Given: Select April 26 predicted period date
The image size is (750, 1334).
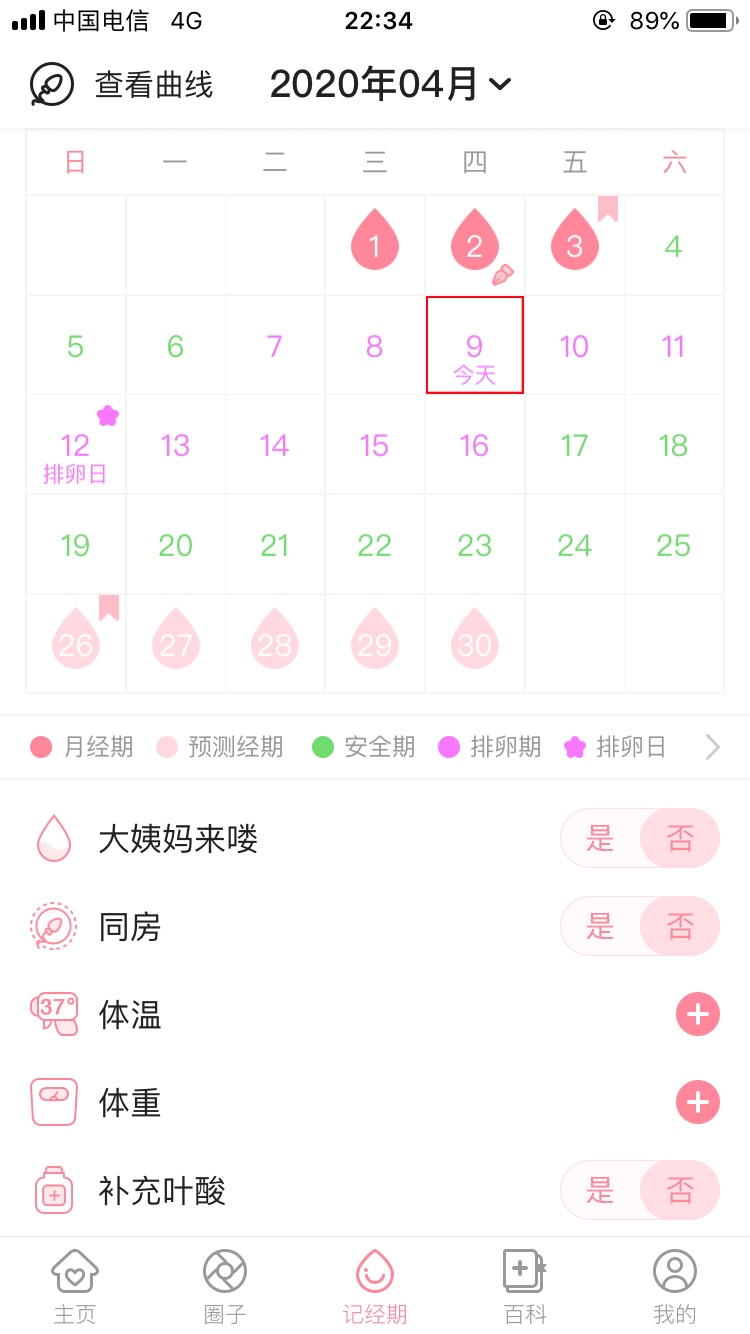Looking at the screenshot, I should click(x=76, y=644).
